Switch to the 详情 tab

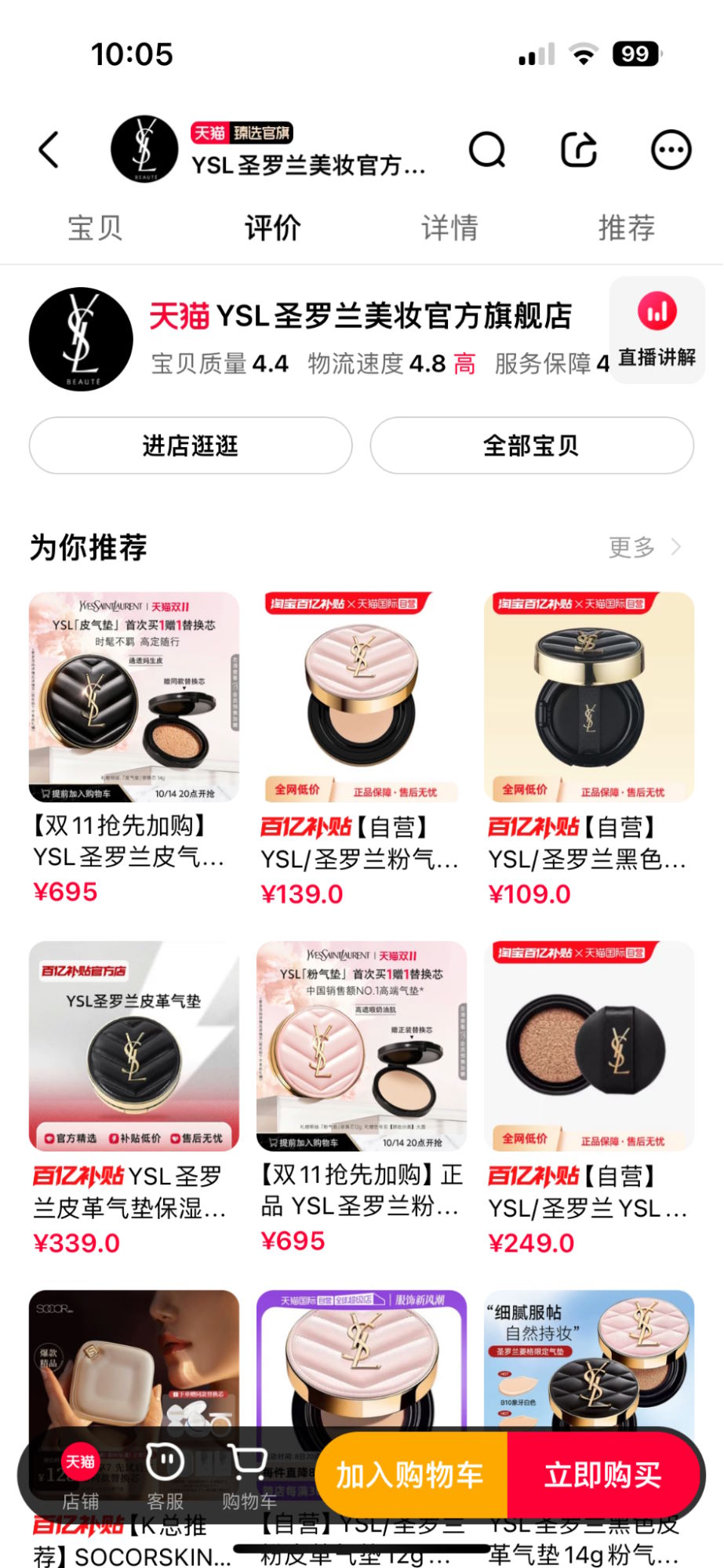(449, 228)
